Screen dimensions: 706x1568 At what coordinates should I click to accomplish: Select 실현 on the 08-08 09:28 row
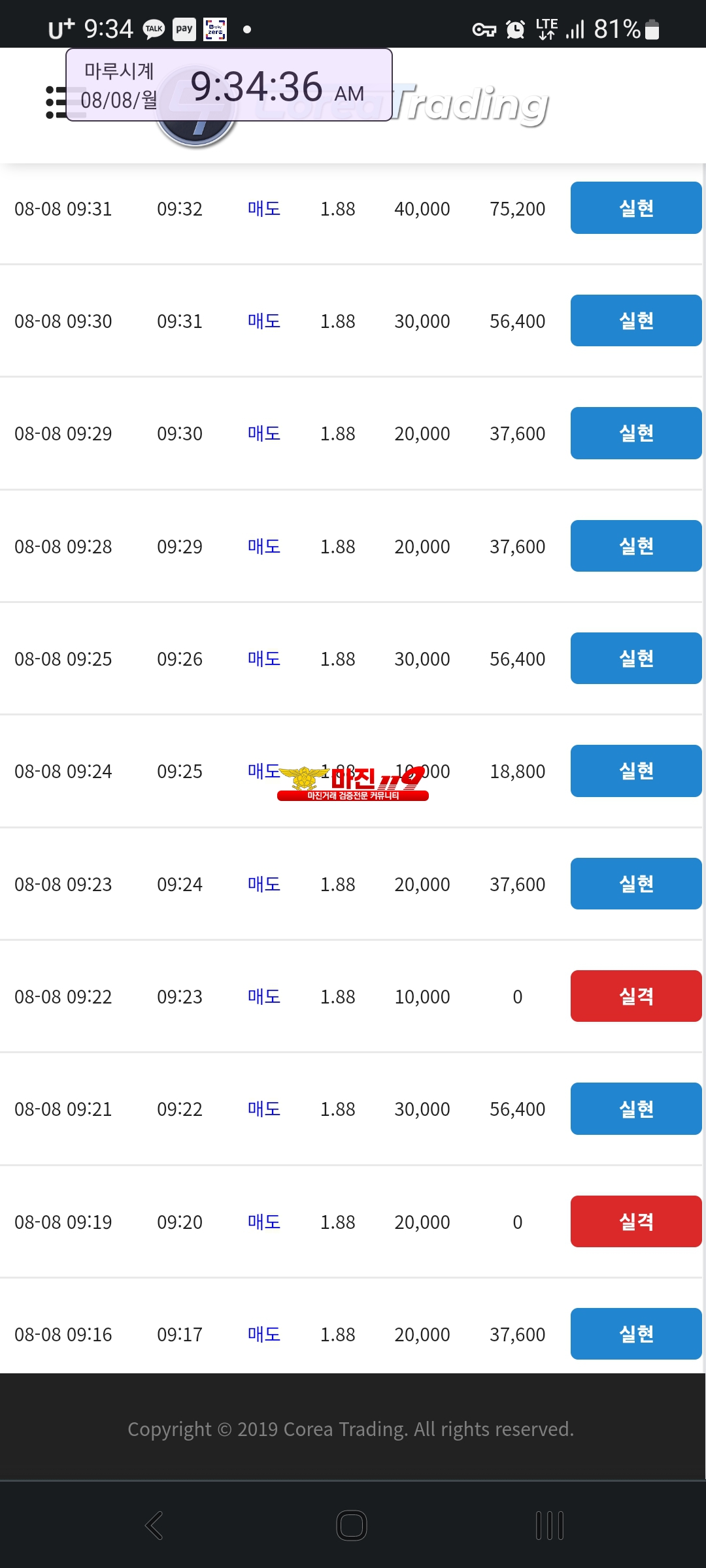tap(635, 546)
